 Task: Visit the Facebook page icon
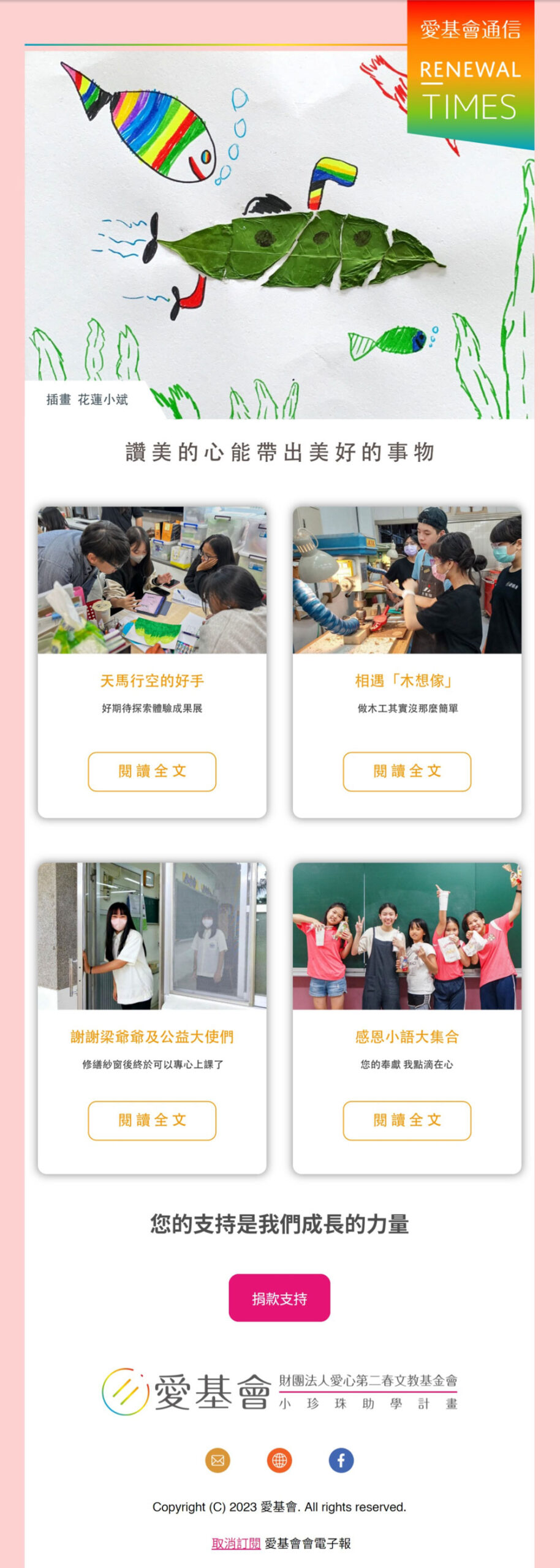click(341, 1460)
